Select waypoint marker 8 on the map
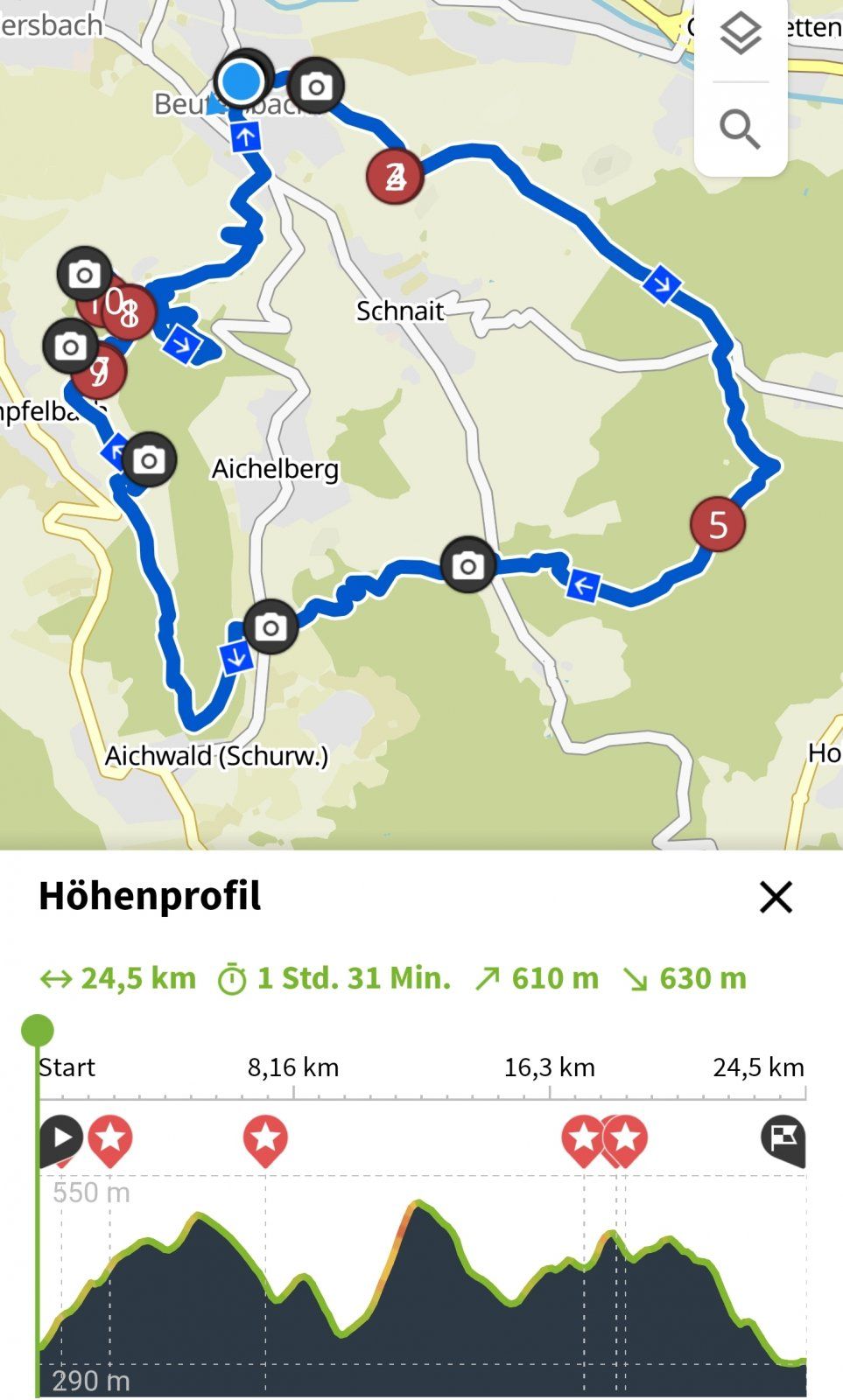Viewport: 843px width, 1400px height. coord(131,313)
